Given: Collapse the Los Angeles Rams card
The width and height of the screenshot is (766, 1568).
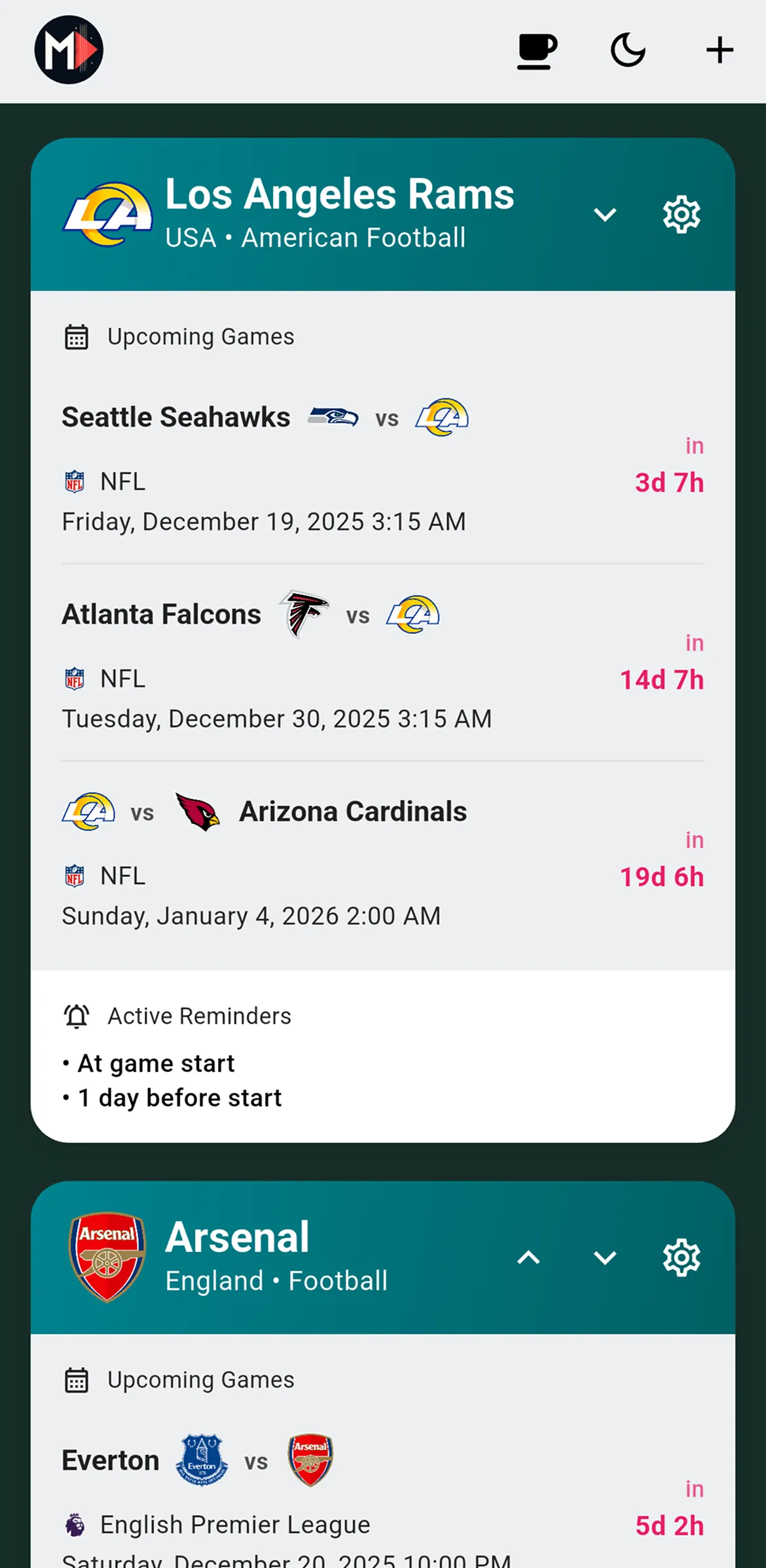Looking at the screenshot, I should click(x=606, y=215).
